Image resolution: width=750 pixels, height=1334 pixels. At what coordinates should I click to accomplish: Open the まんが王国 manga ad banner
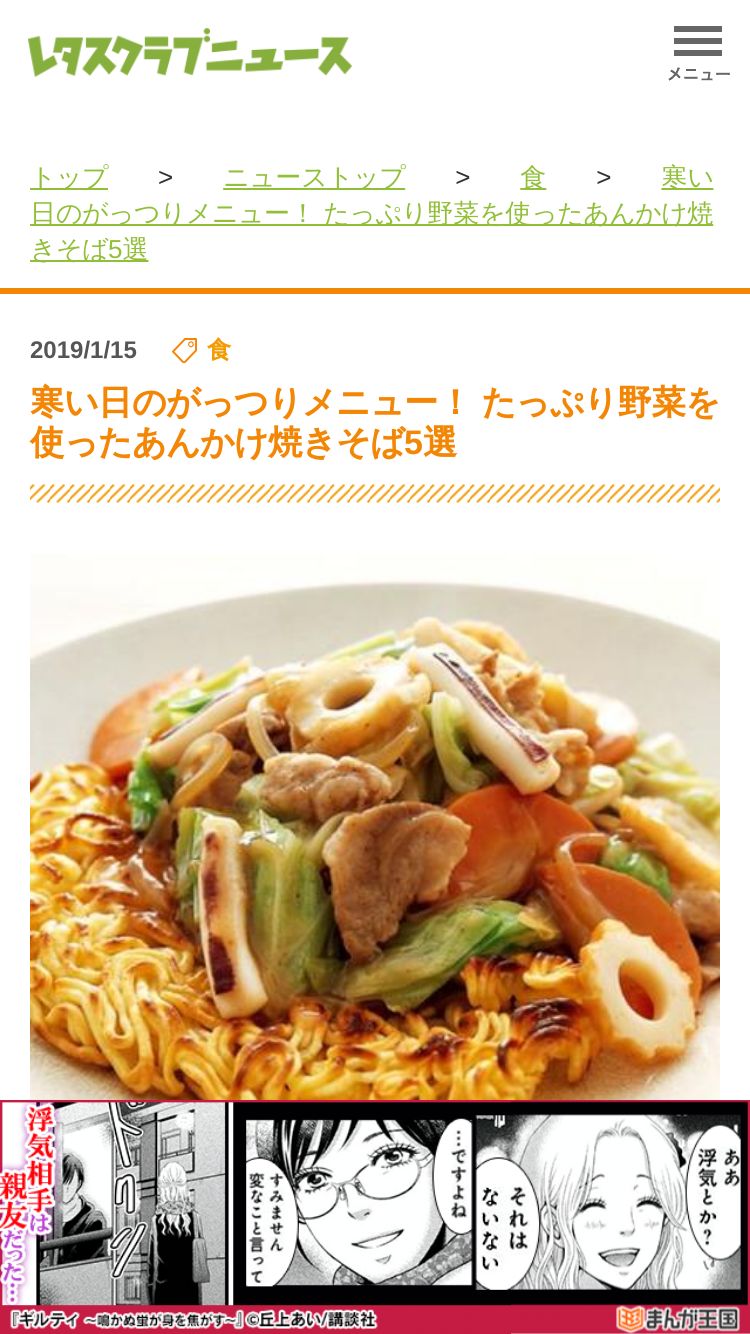[x=375, y=1217]
